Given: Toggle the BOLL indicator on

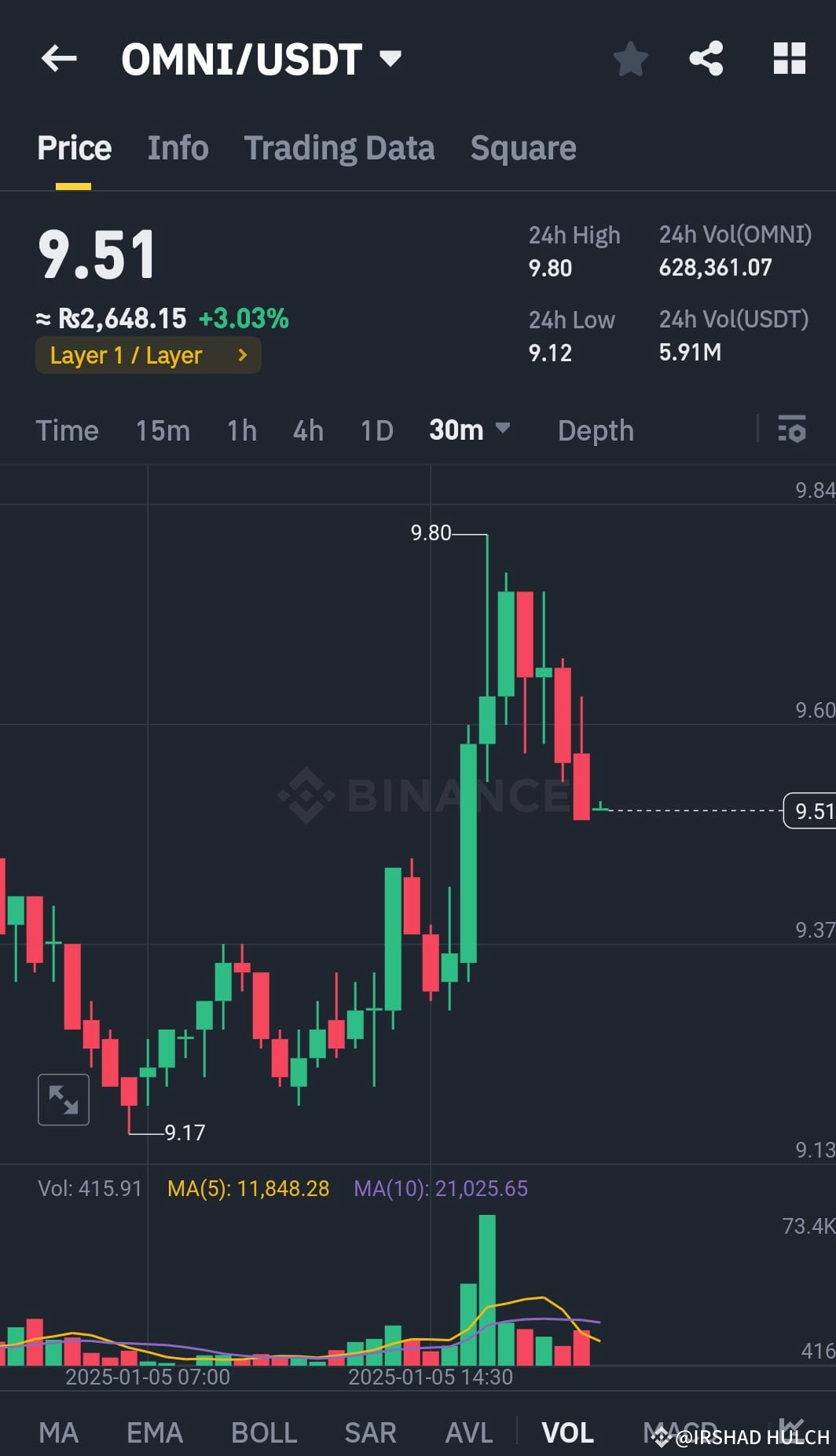Looking at the screenshot, I should coord(264,1432).
